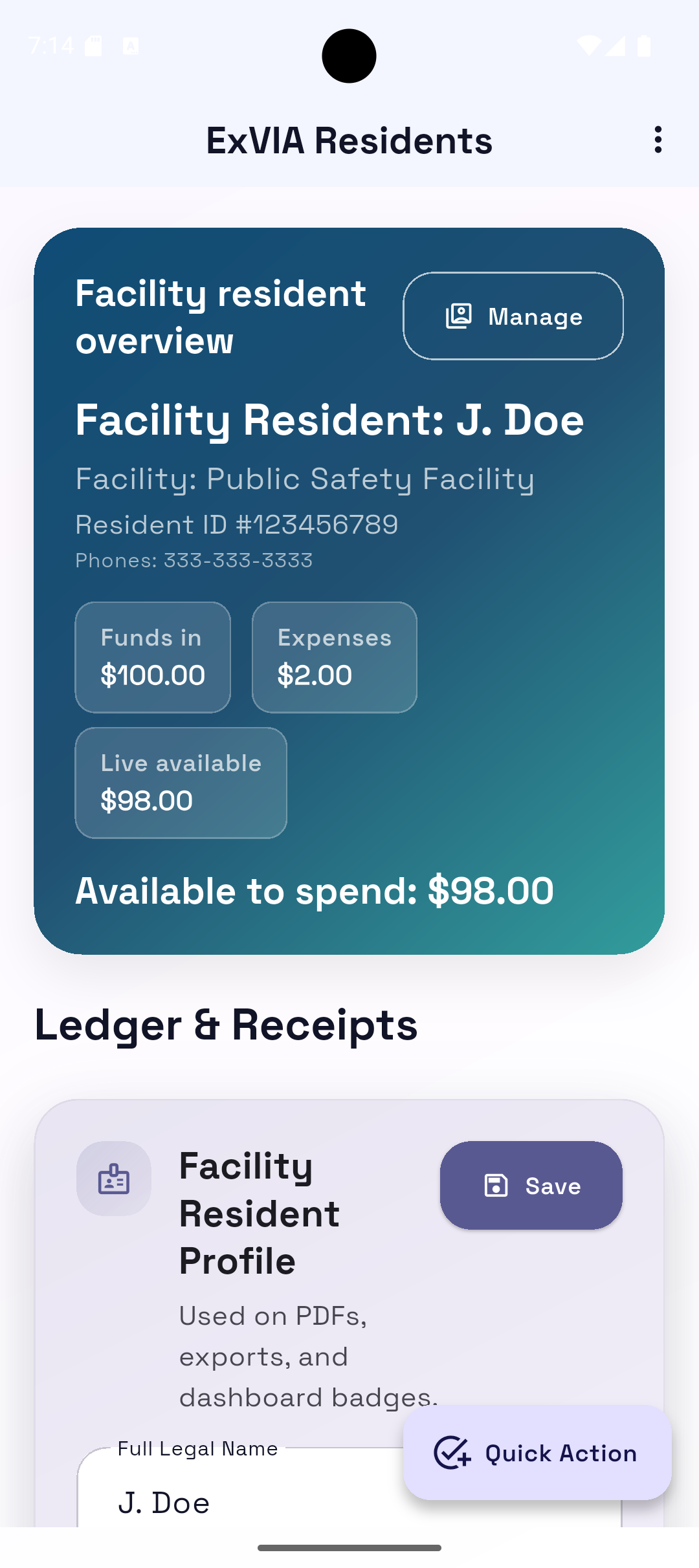Select the ID card icon beside Facility Resident Profile
Viewport: 699px width, 1568px height.
(113, 1179)
